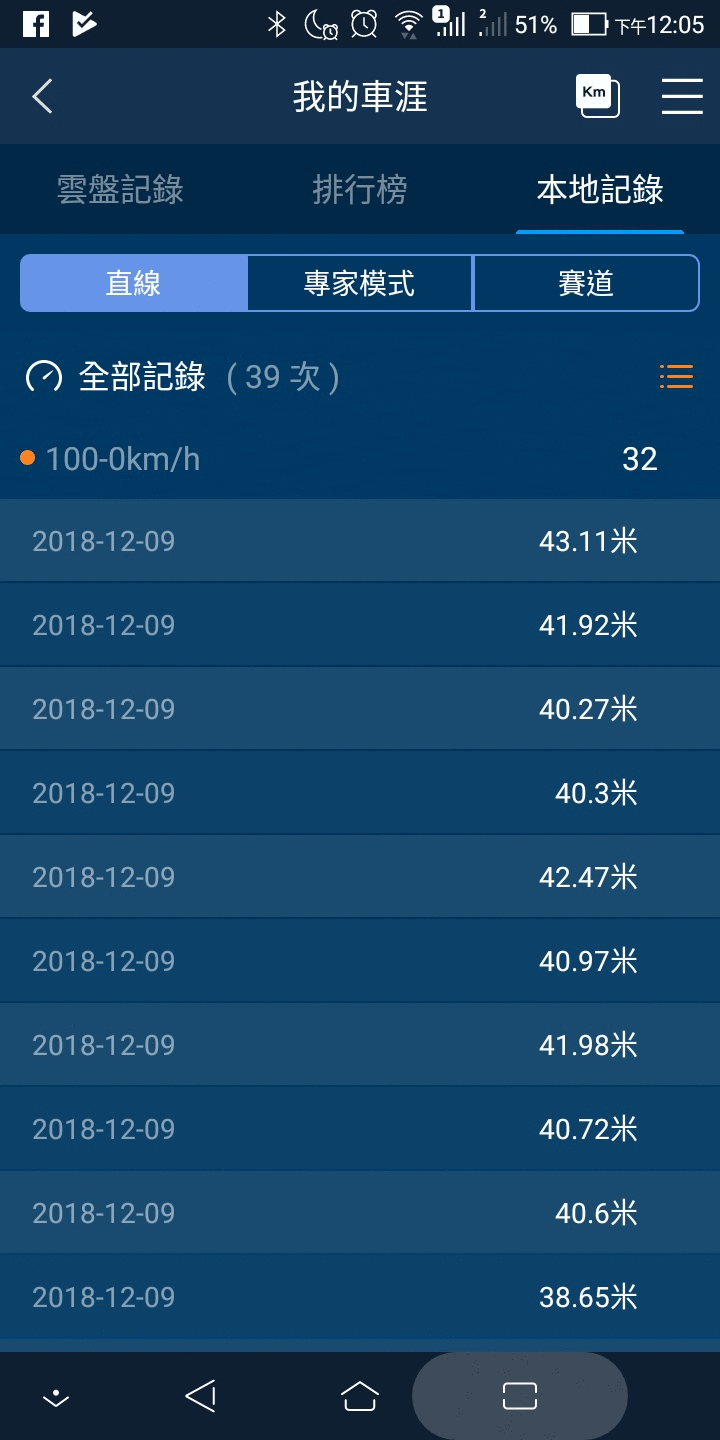This screenshot has height=1440, width=720.
Task: Switch to the 排行榜 tab
Action: point(360,190)
